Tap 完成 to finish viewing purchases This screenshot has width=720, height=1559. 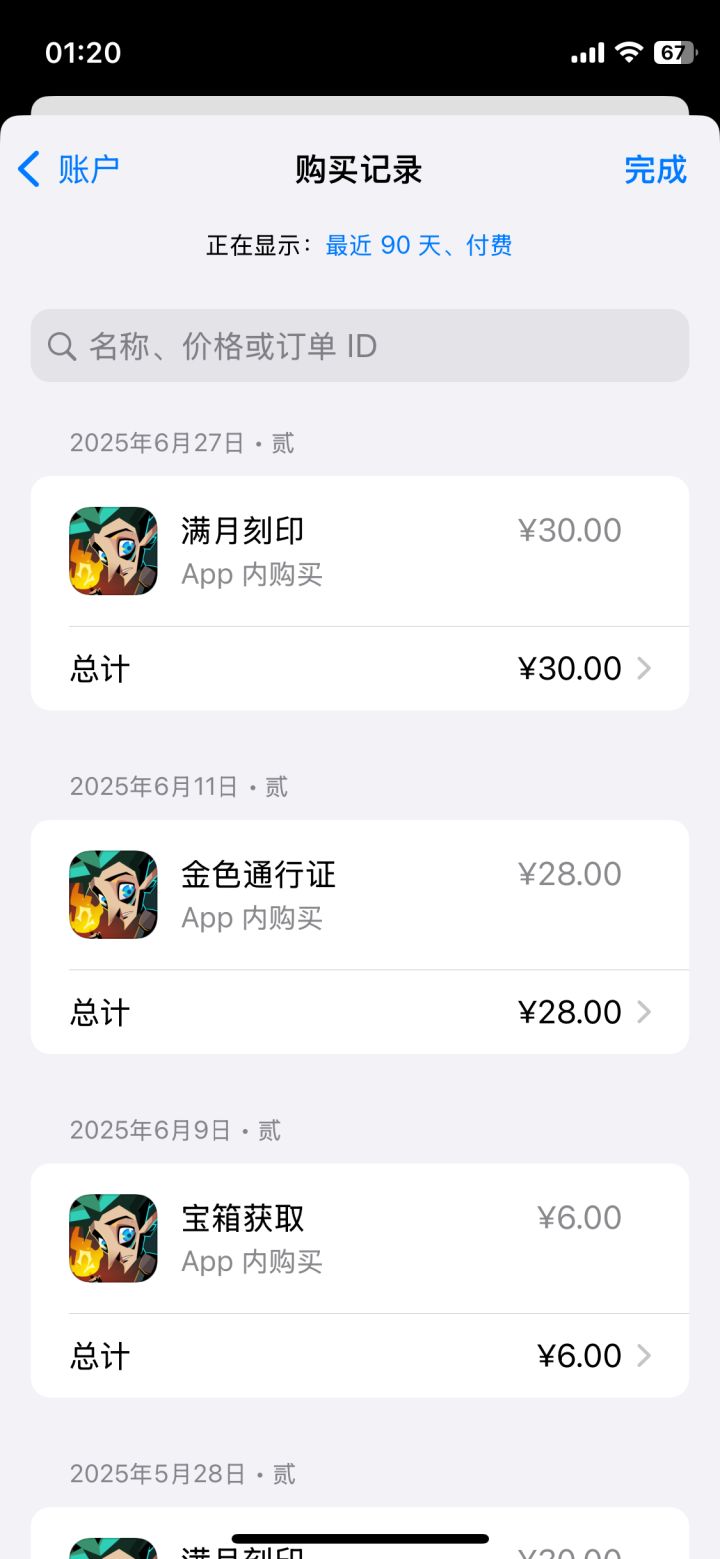click(655, 169)
